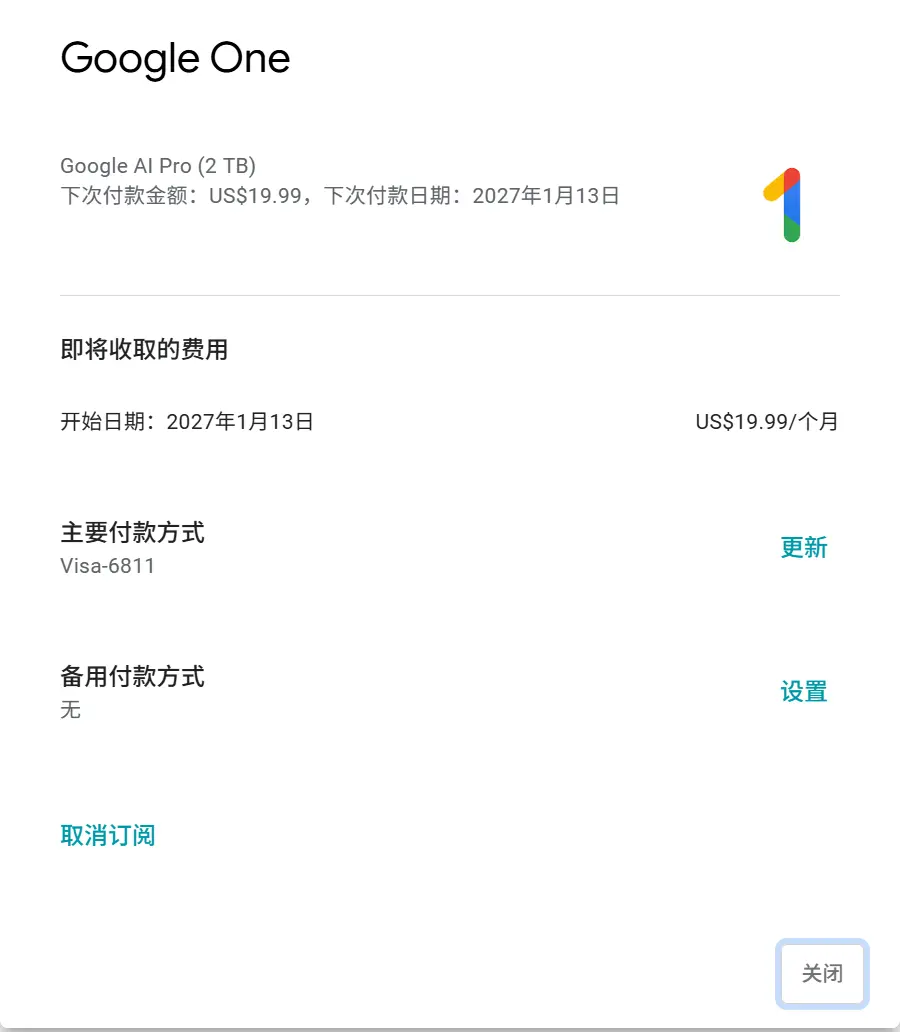Select the 备用付款方式 heading
Viewport: 900px width, 1032px height.
pos(132,677)
